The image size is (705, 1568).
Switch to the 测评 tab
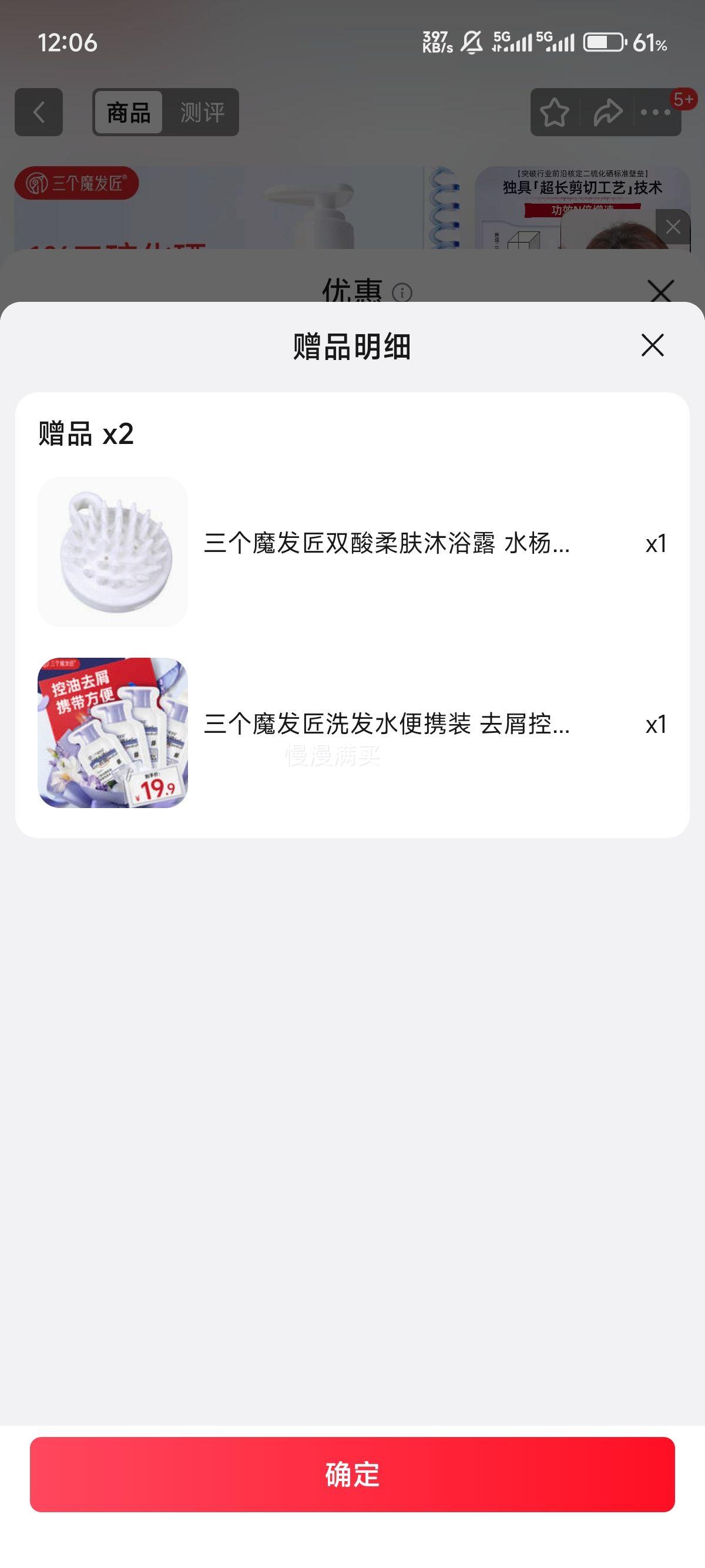pos(201,112)
